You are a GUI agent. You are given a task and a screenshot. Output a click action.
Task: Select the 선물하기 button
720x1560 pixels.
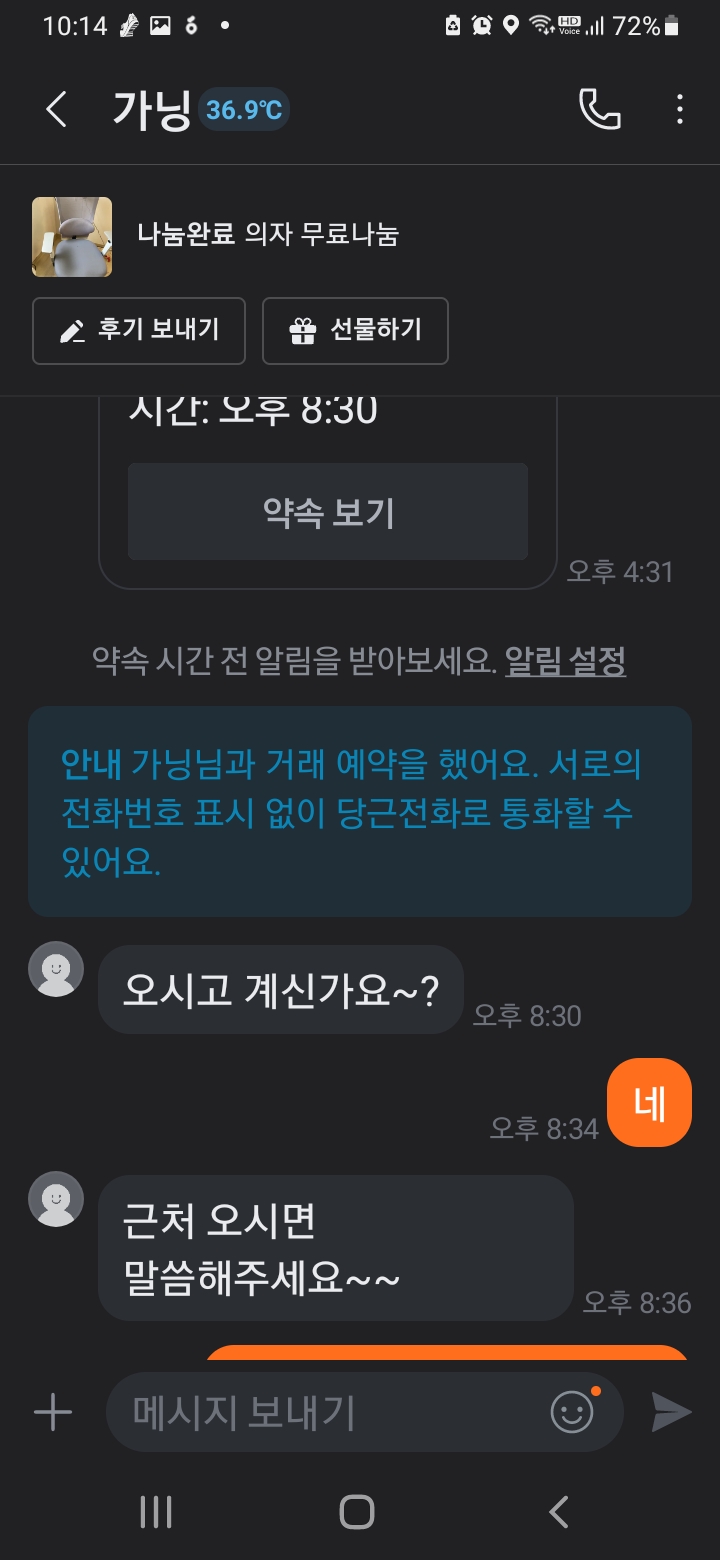(x=355, y=331)
